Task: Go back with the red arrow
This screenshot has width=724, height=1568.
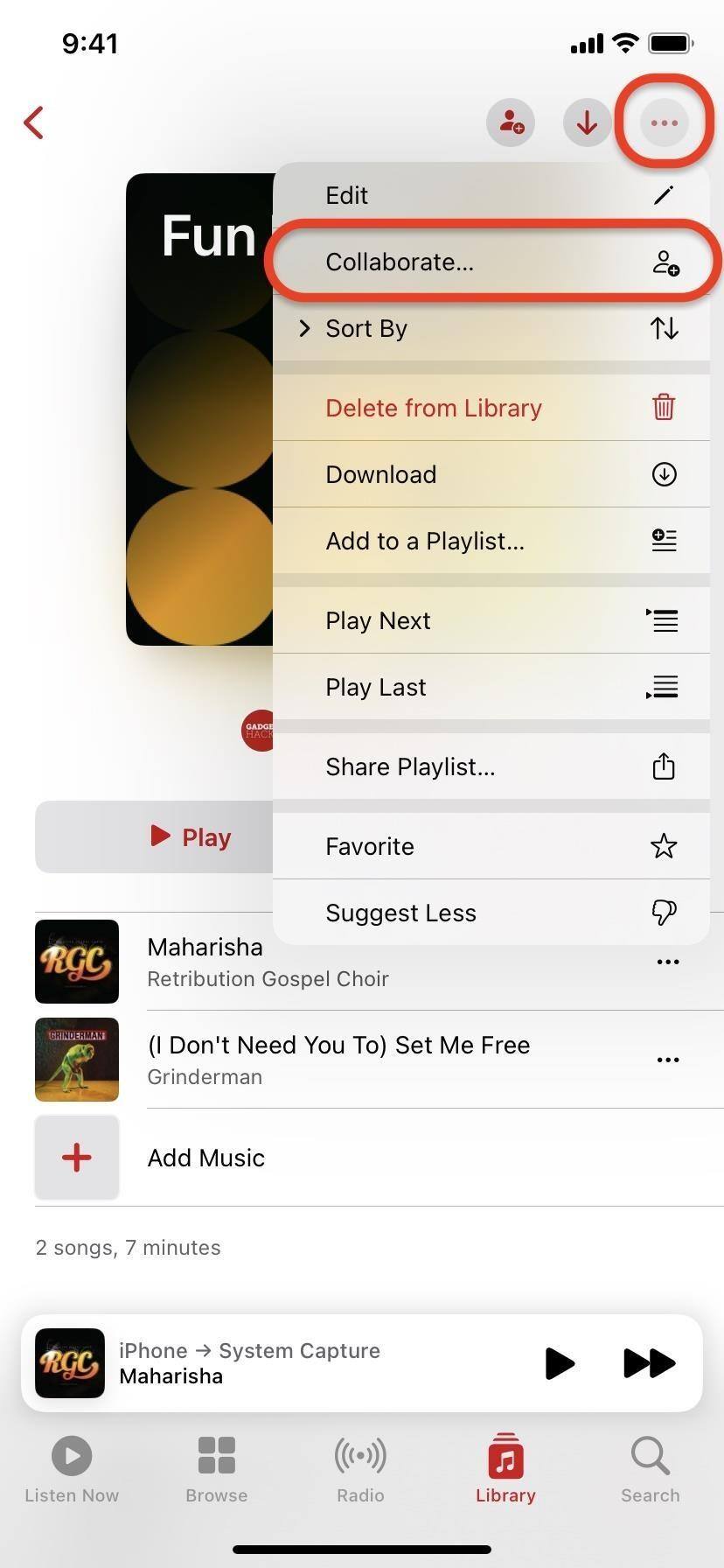Action: click(x=34, y=123)
